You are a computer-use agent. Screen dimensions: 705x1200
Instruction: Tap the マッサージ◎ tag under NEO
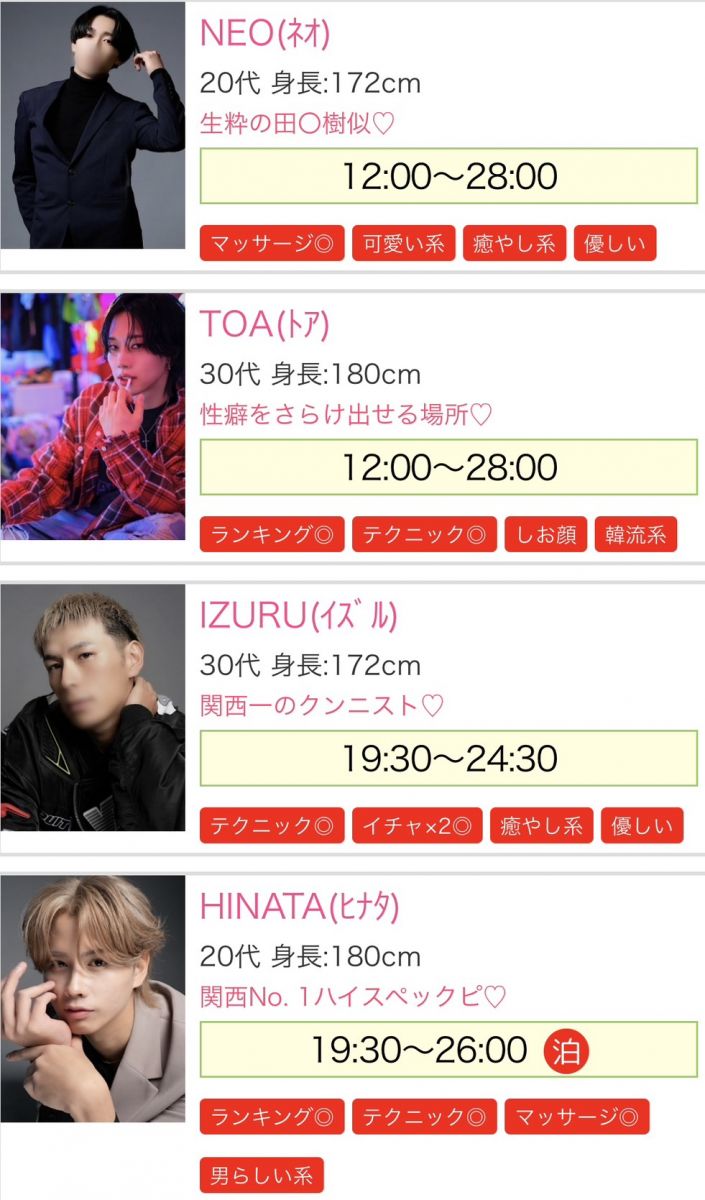point(272,244)
